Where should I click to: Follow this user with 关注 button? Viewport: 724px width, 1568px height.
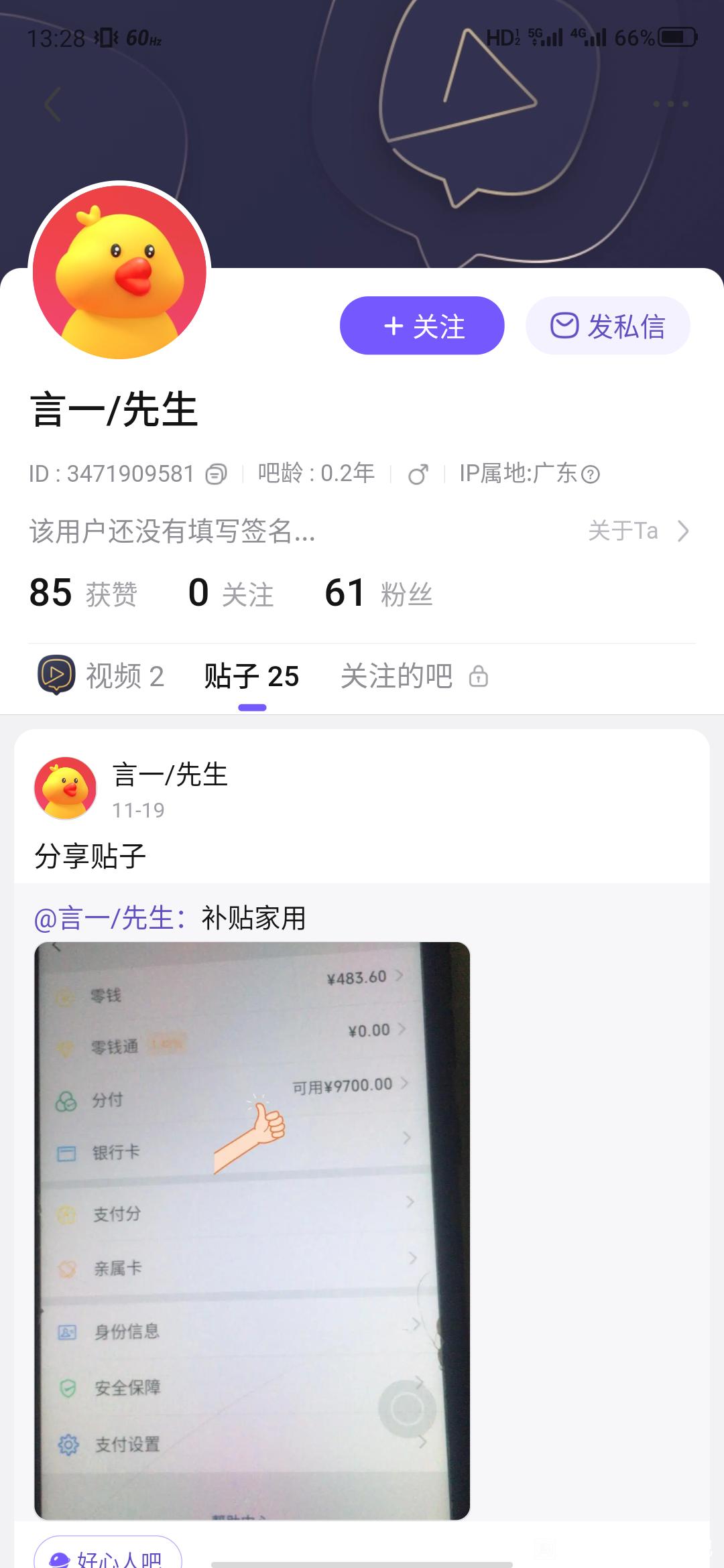tap(422, 326)
